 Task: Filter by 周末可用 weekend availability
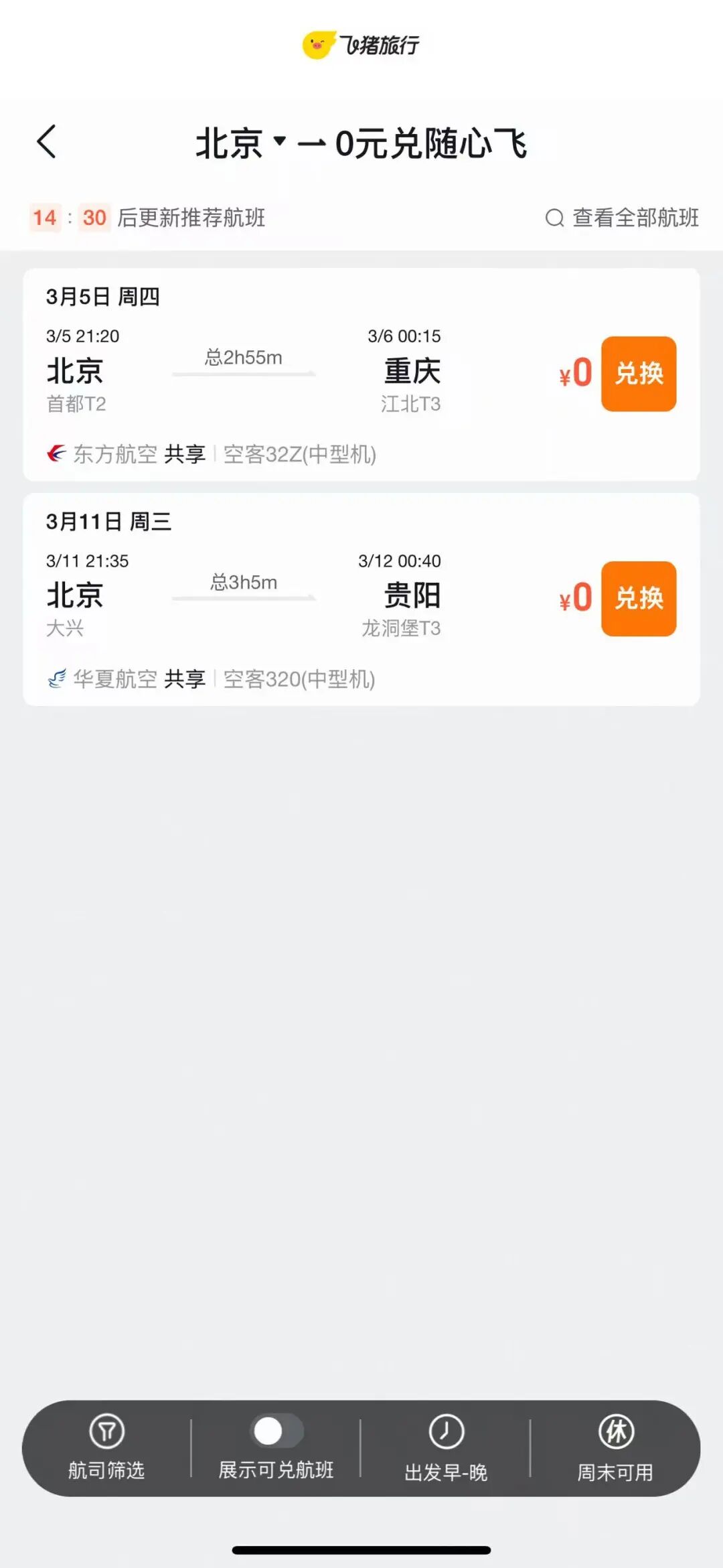pyautogui.click(x=615, y=1448)
